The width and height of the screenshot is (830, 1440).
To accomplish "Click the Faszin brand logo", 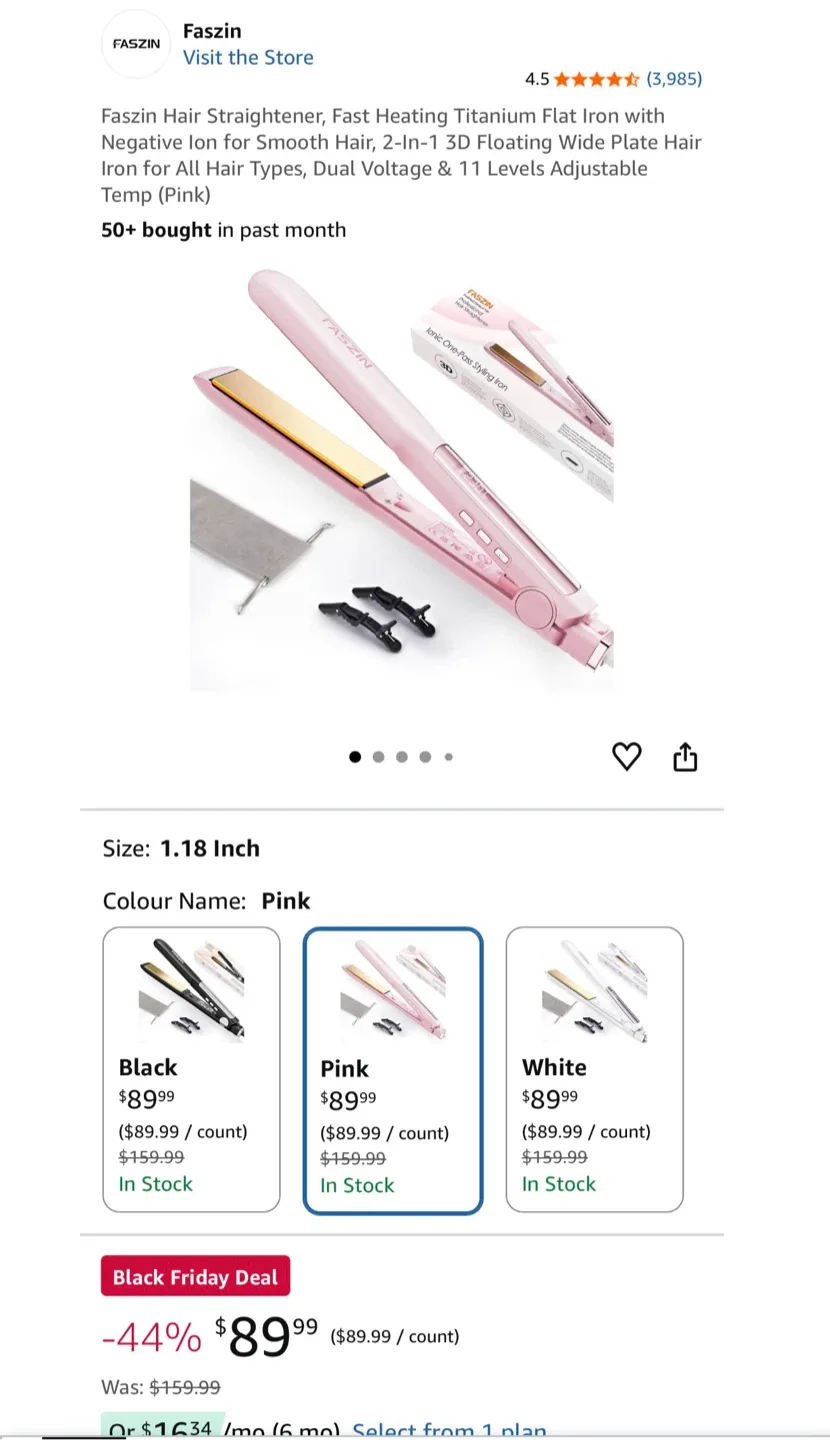I will pos(135,44).
